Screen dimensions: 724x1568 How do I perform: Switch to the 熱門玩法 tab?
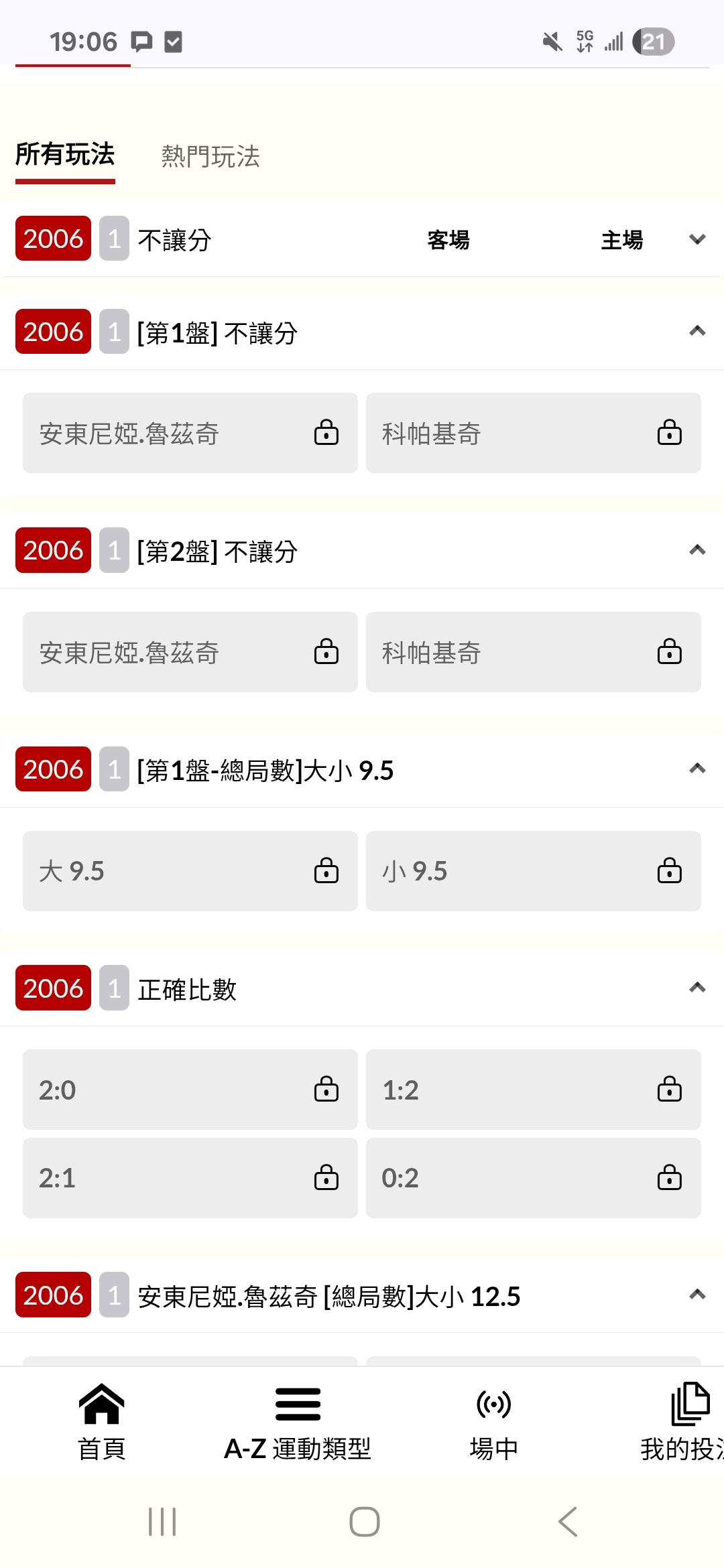tap(210, 157)
